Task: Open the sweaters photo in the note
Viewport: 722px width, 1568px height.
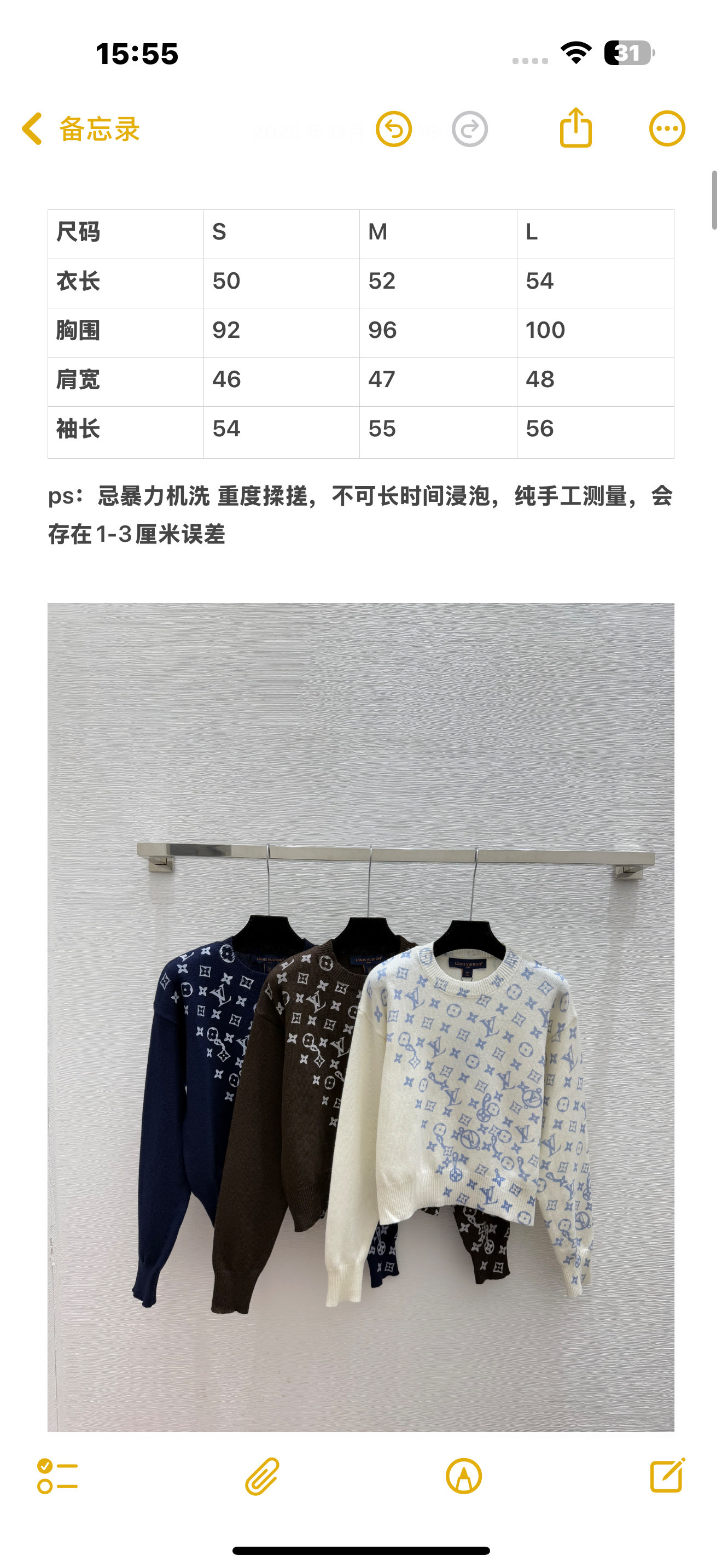Action: click(x=360, y=1016)
